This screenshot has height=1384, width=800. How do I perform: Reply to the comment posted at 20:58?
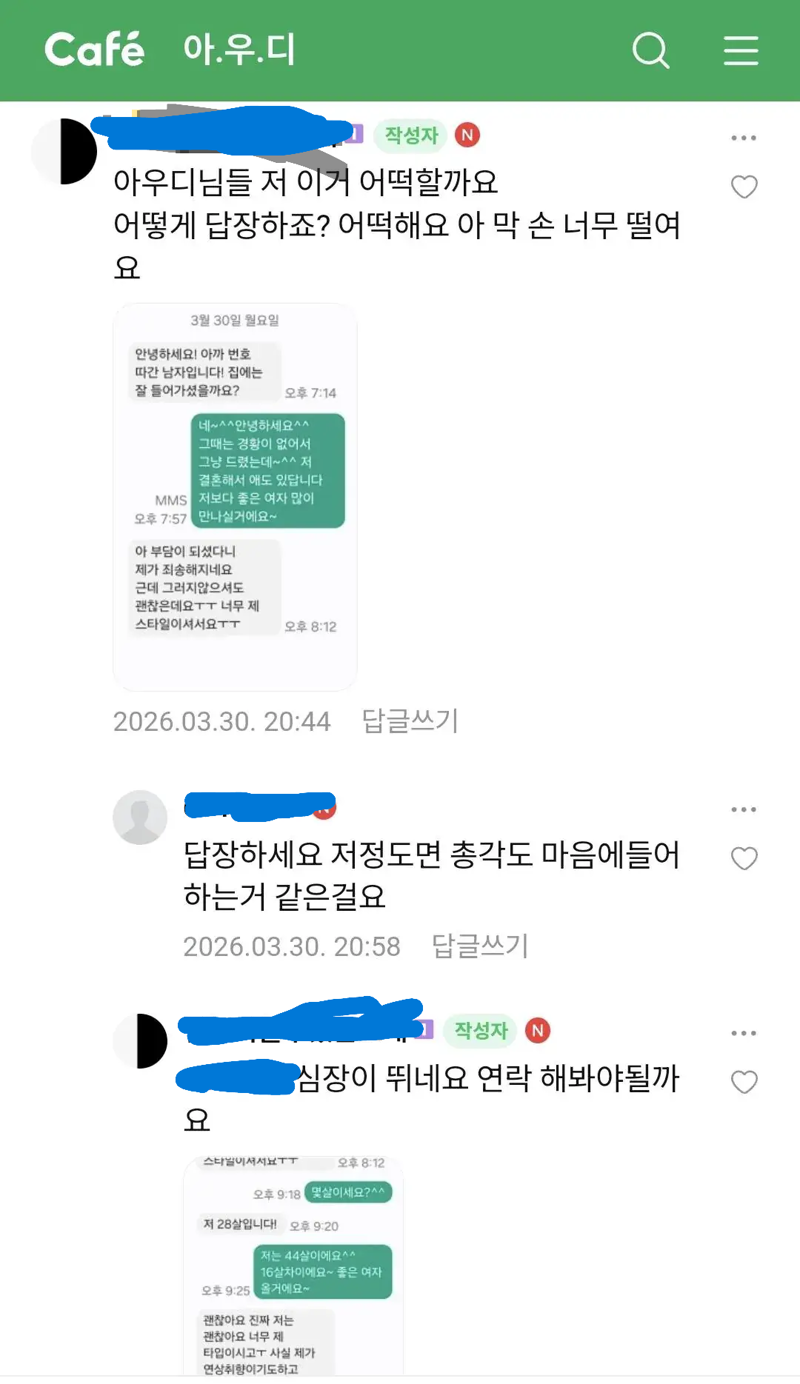tap(480, 945)
